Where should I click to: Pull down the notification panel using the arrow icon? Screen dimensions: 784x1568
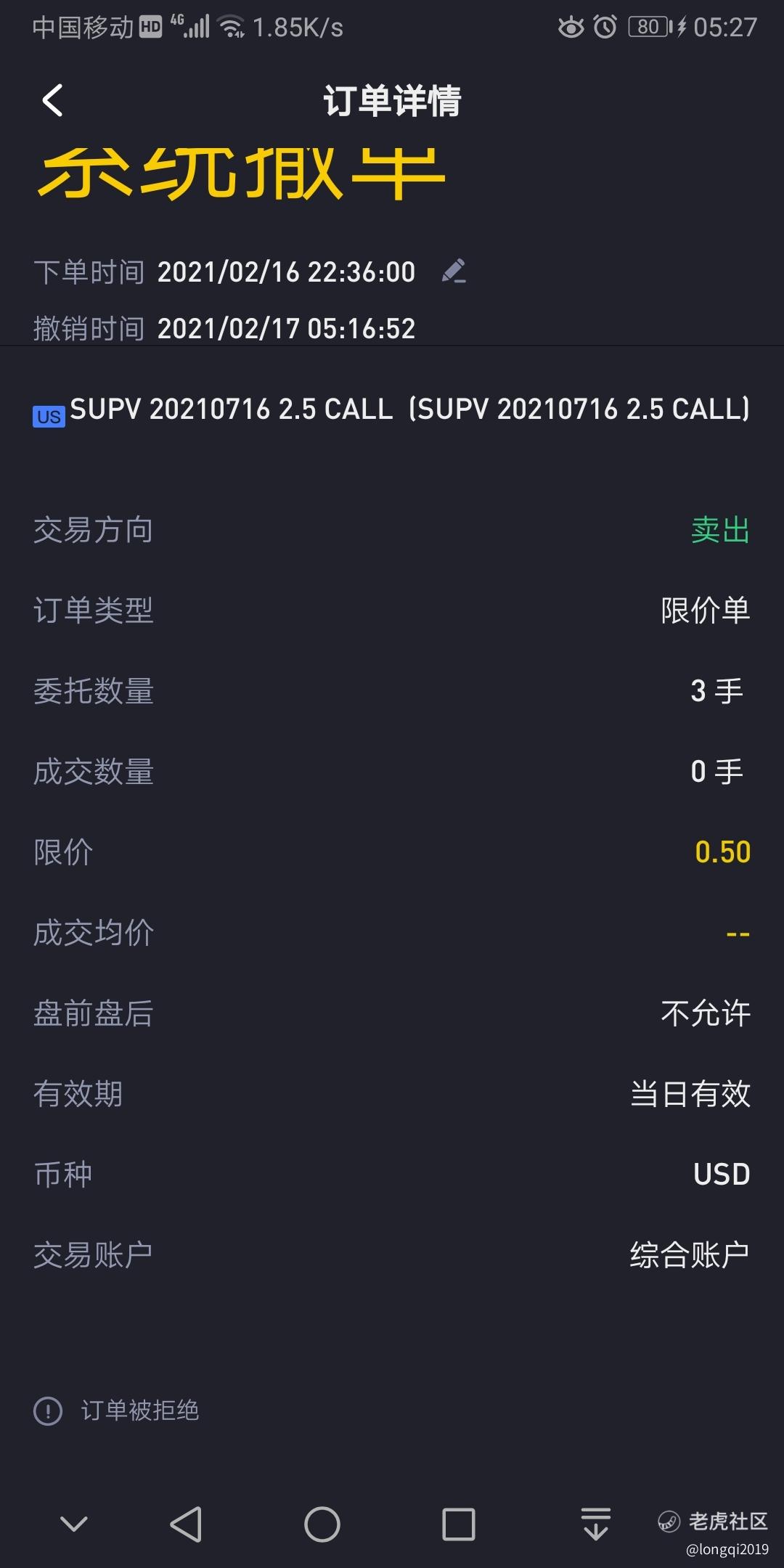[x=596, y=1524]
